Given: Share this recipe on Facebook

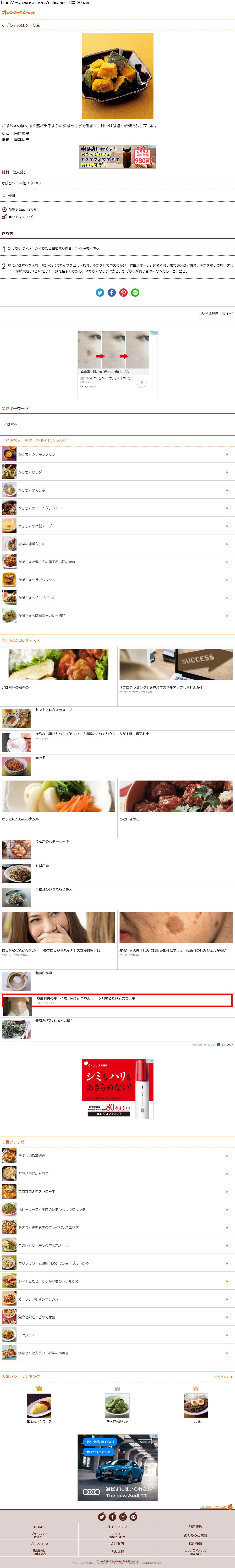Looking at the screenshot, I should coord(111,293).
